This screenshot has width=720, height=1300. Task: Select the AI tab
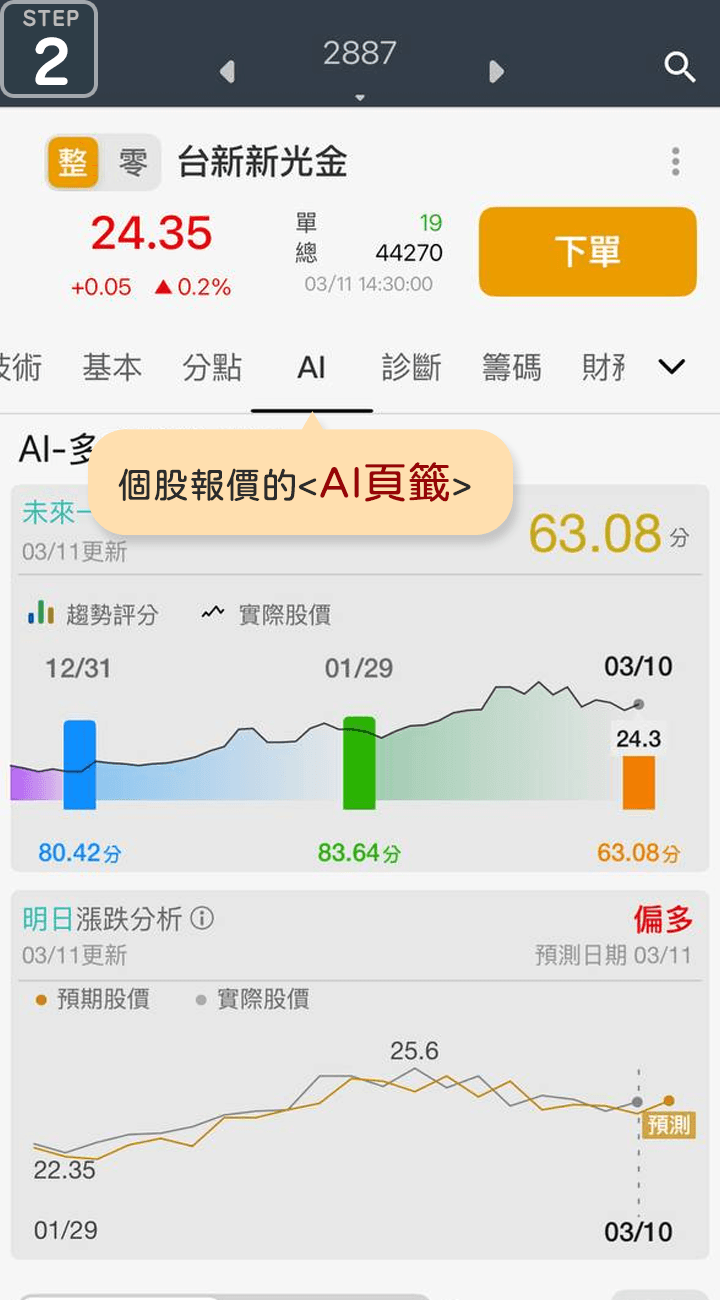(x=311, y=368)
